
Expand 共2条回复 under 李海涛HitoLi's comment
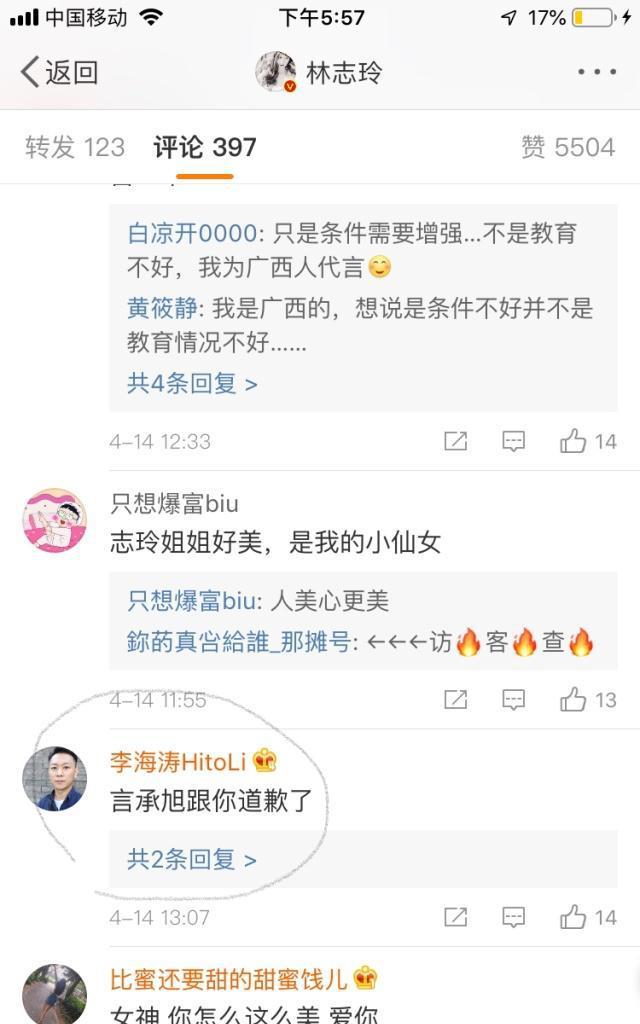point(191,859)
